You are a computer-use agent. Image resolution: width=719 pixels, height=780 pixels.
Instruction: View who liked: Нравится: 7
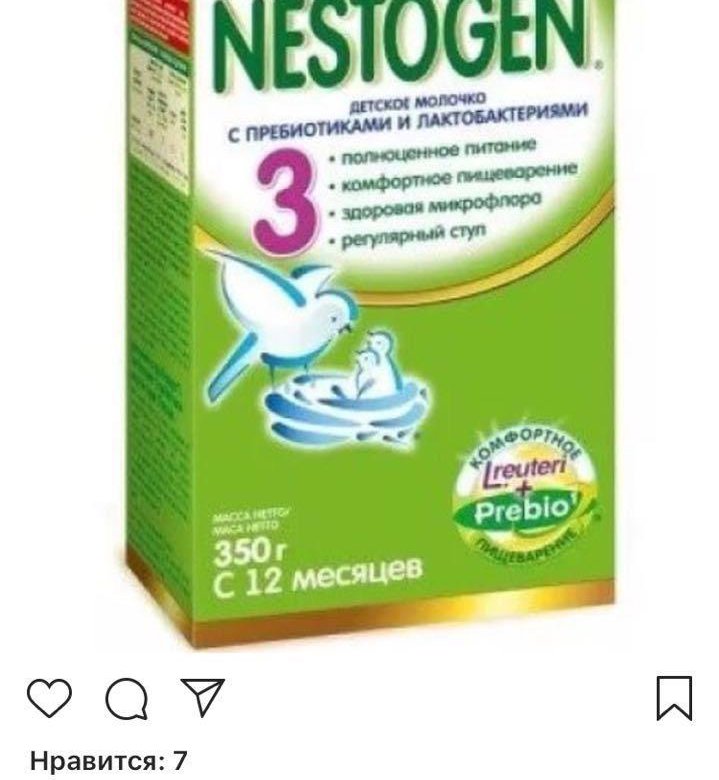point(109,761)
